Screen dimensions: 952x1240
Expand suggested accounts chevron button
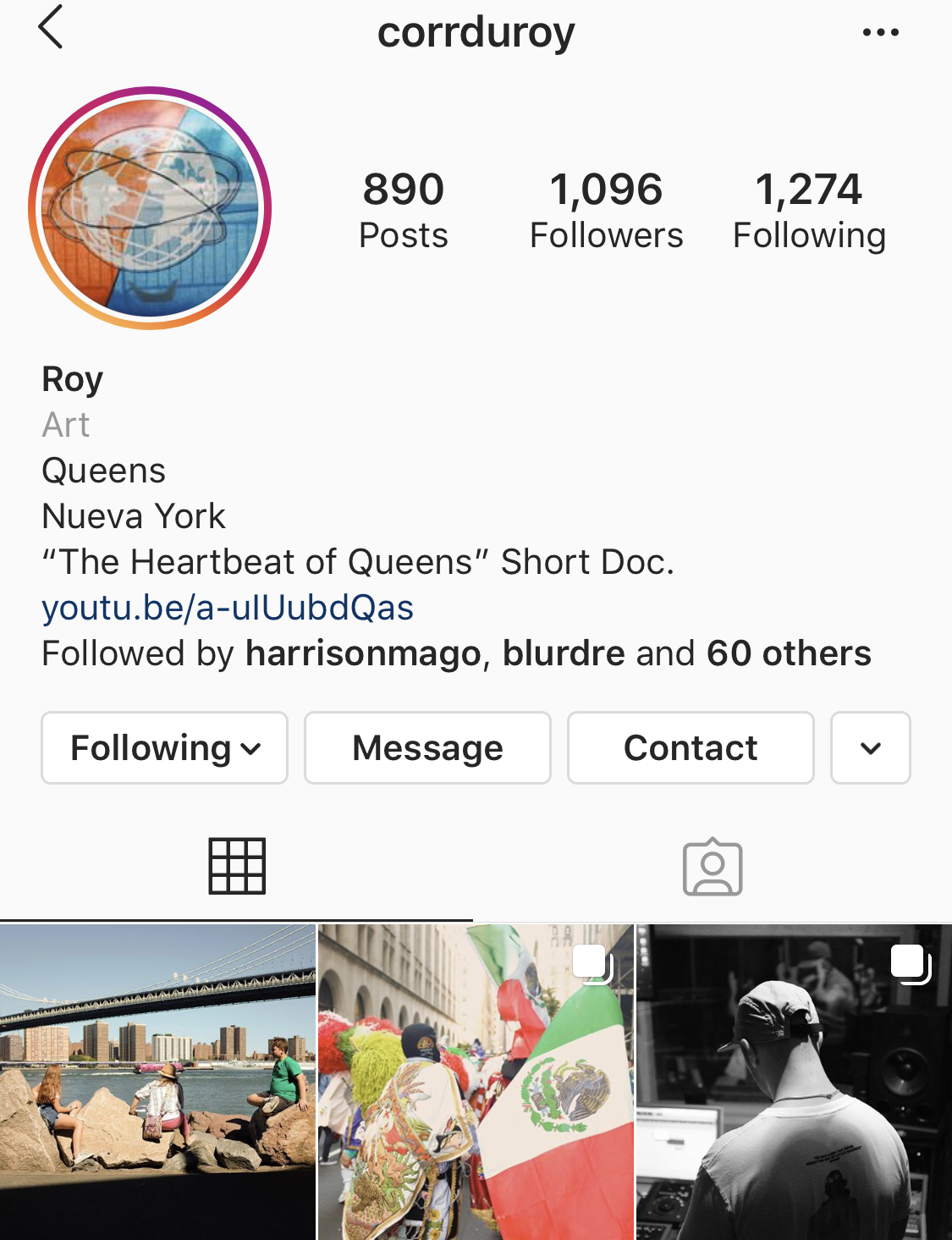coord(870,748)
